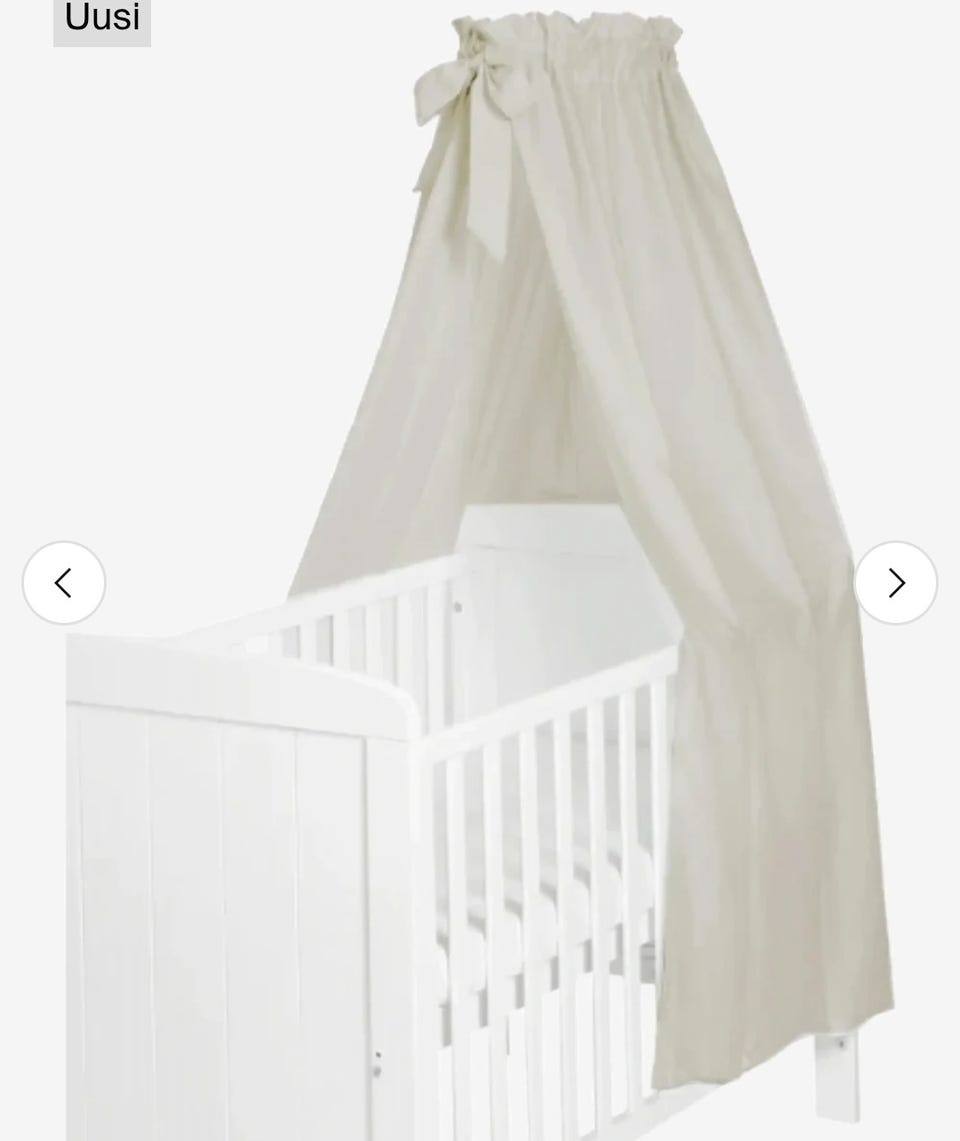Show the next product photo
Screen dimensions: 960x1141
point(895,583)
